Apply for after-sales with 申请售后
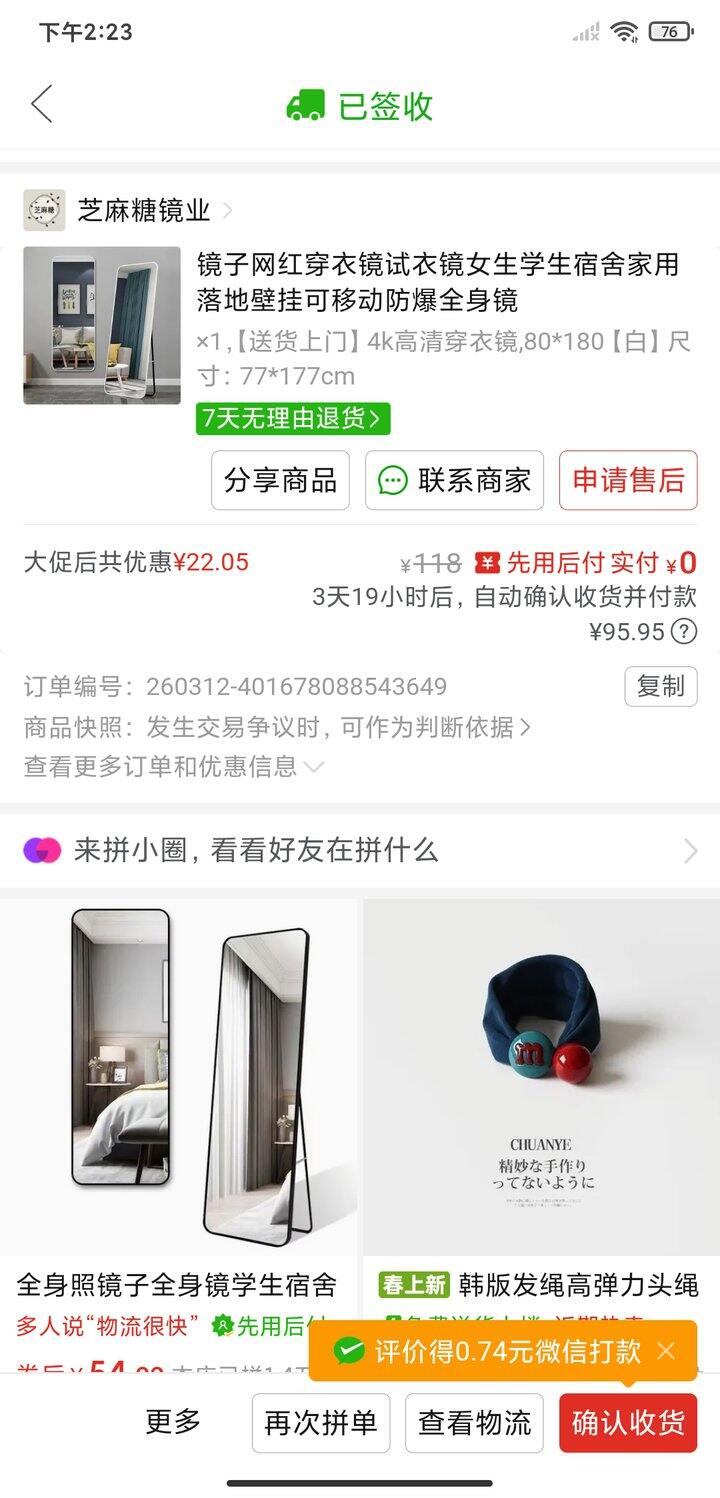Viewport: 720px width, 1498px height. tap(628, 481)
